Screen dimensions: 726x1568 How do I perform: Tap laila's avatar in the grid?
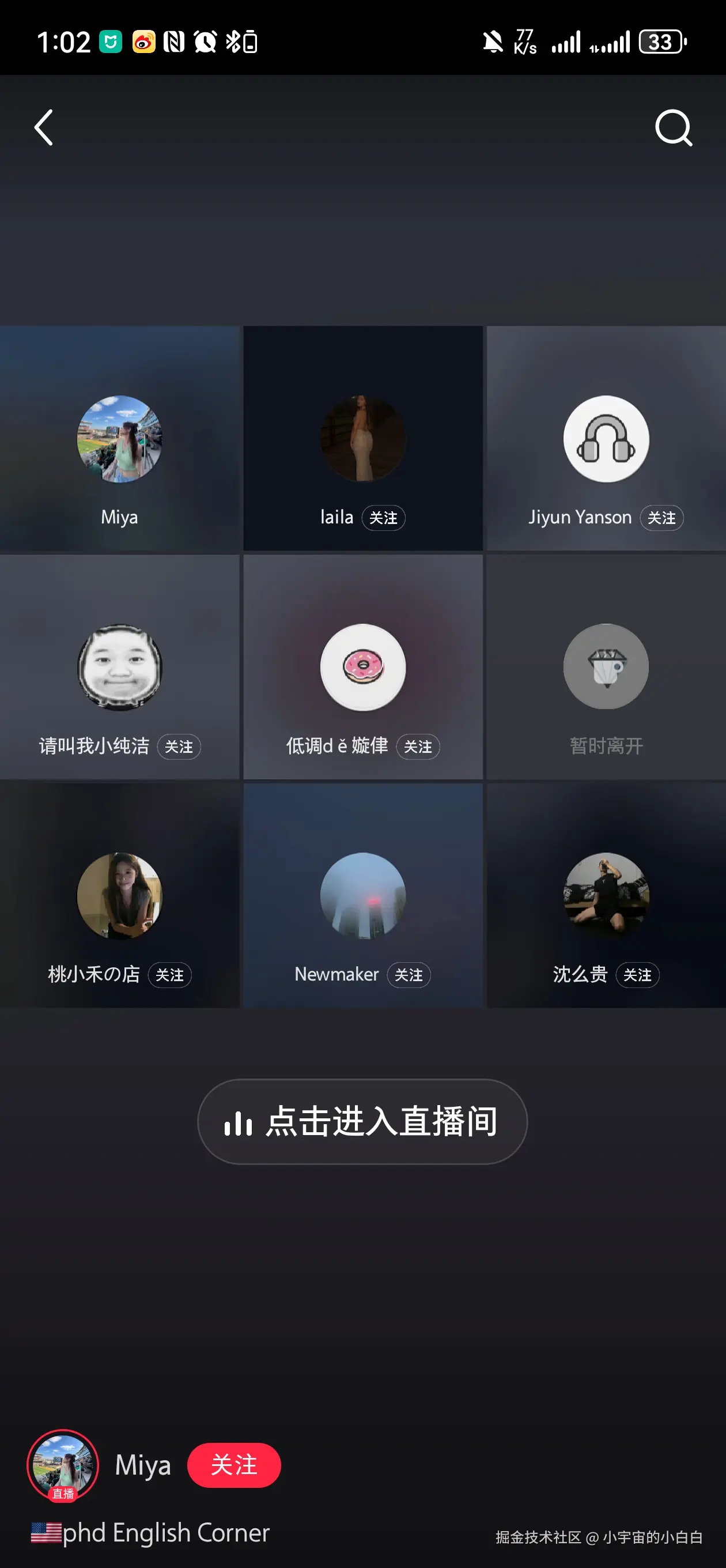[364, 439]
